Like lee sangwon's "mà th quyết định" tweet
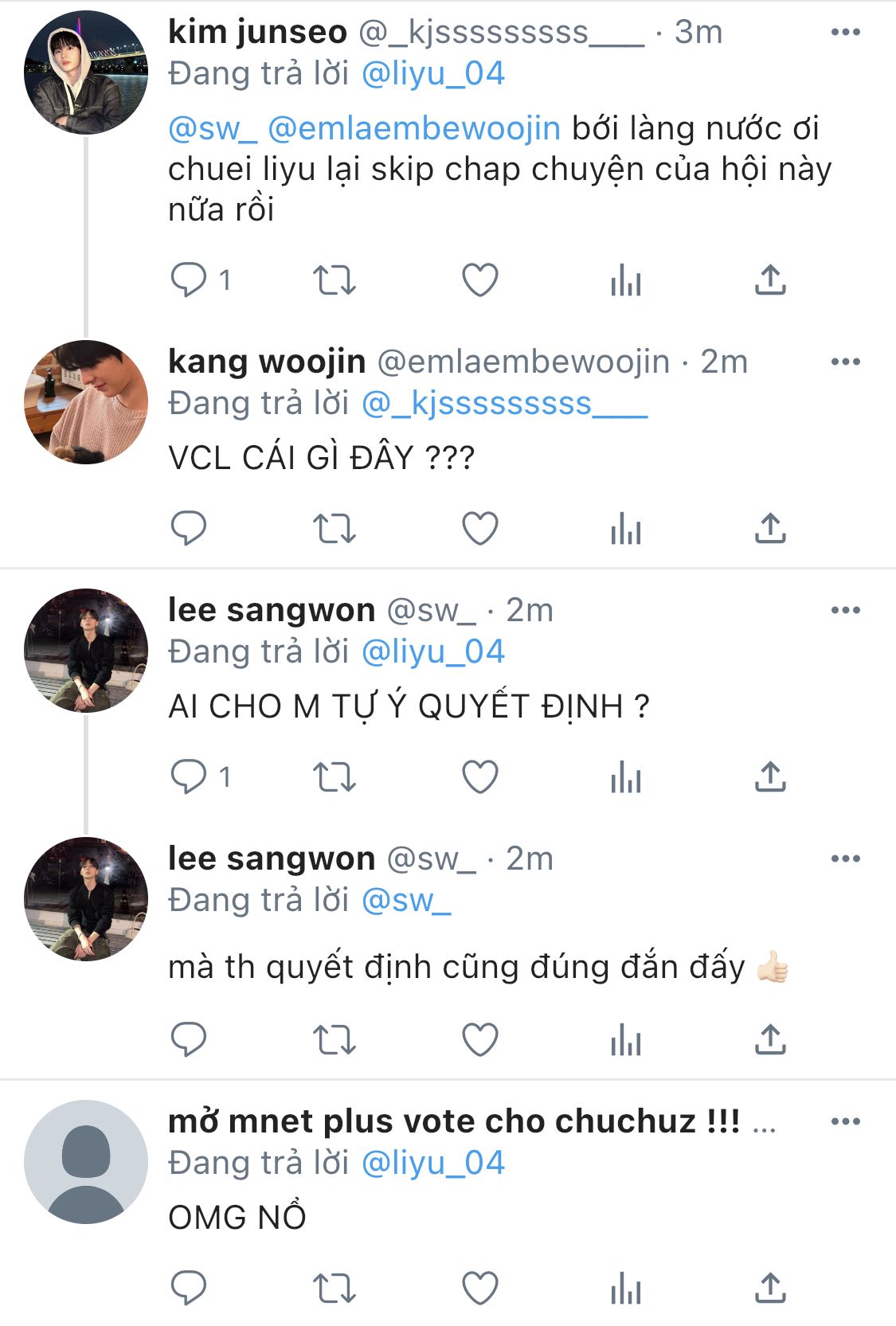The width and height of the screenshot is (896, 1326). coord(480,1039)
